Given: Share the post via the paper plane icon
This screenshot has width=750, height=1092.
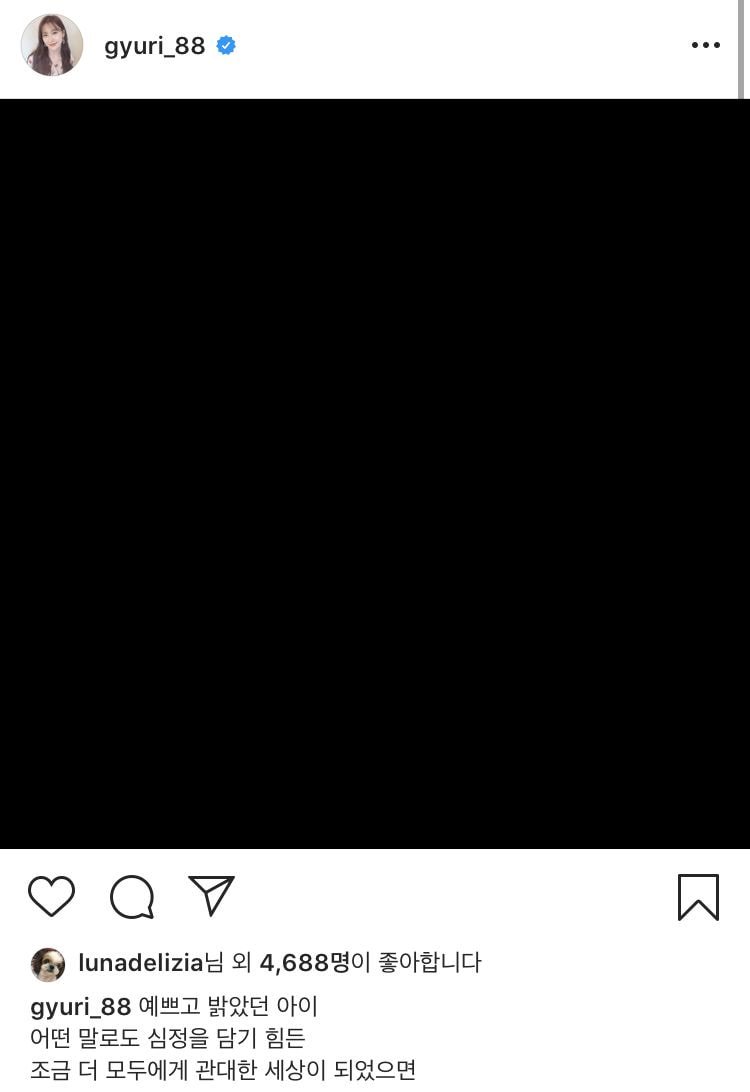Looking at the screenshot, I should click(x=209, y=897).
